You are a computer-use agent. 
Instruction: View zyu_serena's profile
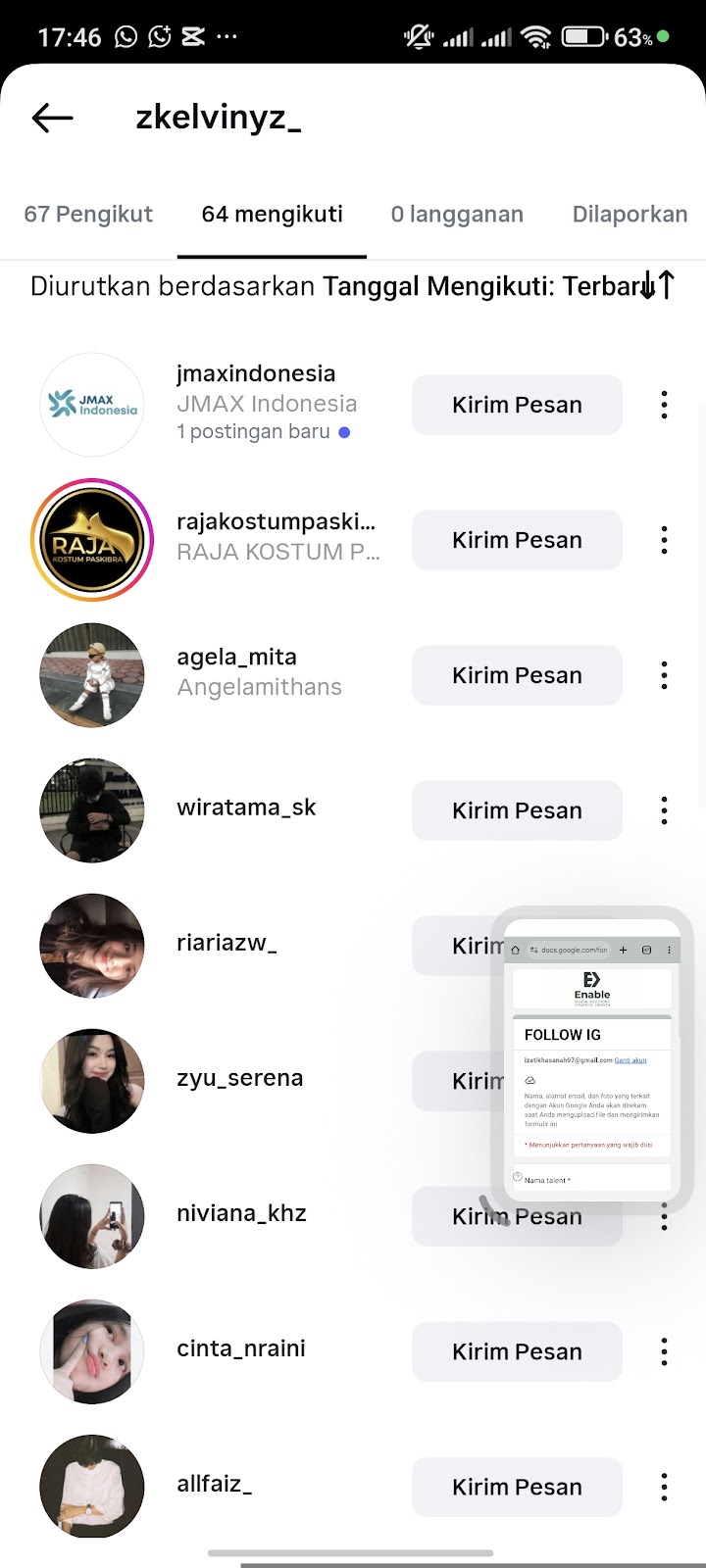[239, 1079]
